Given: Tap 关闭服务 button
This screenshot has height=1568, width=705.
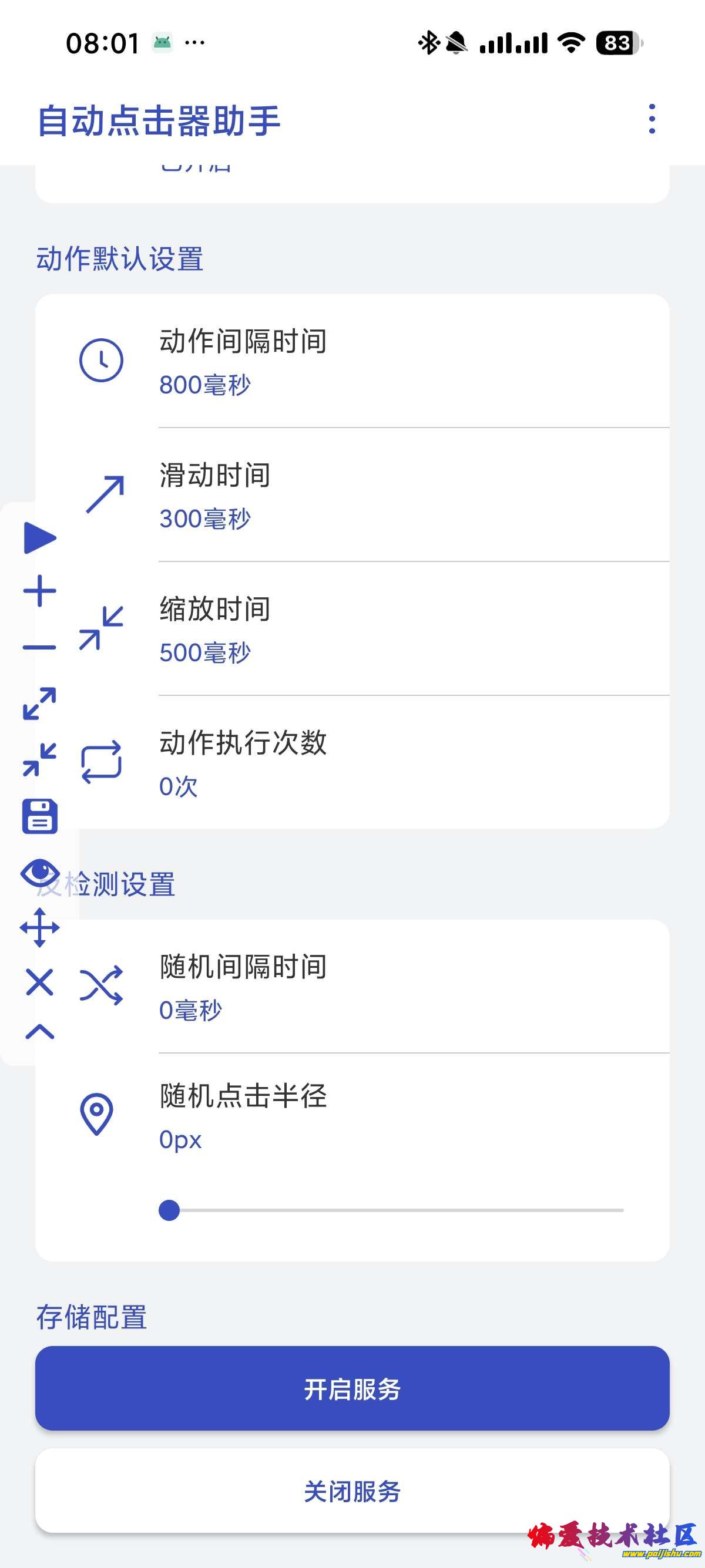Looking at the screenshot, I should click(x=352, y=1490).
